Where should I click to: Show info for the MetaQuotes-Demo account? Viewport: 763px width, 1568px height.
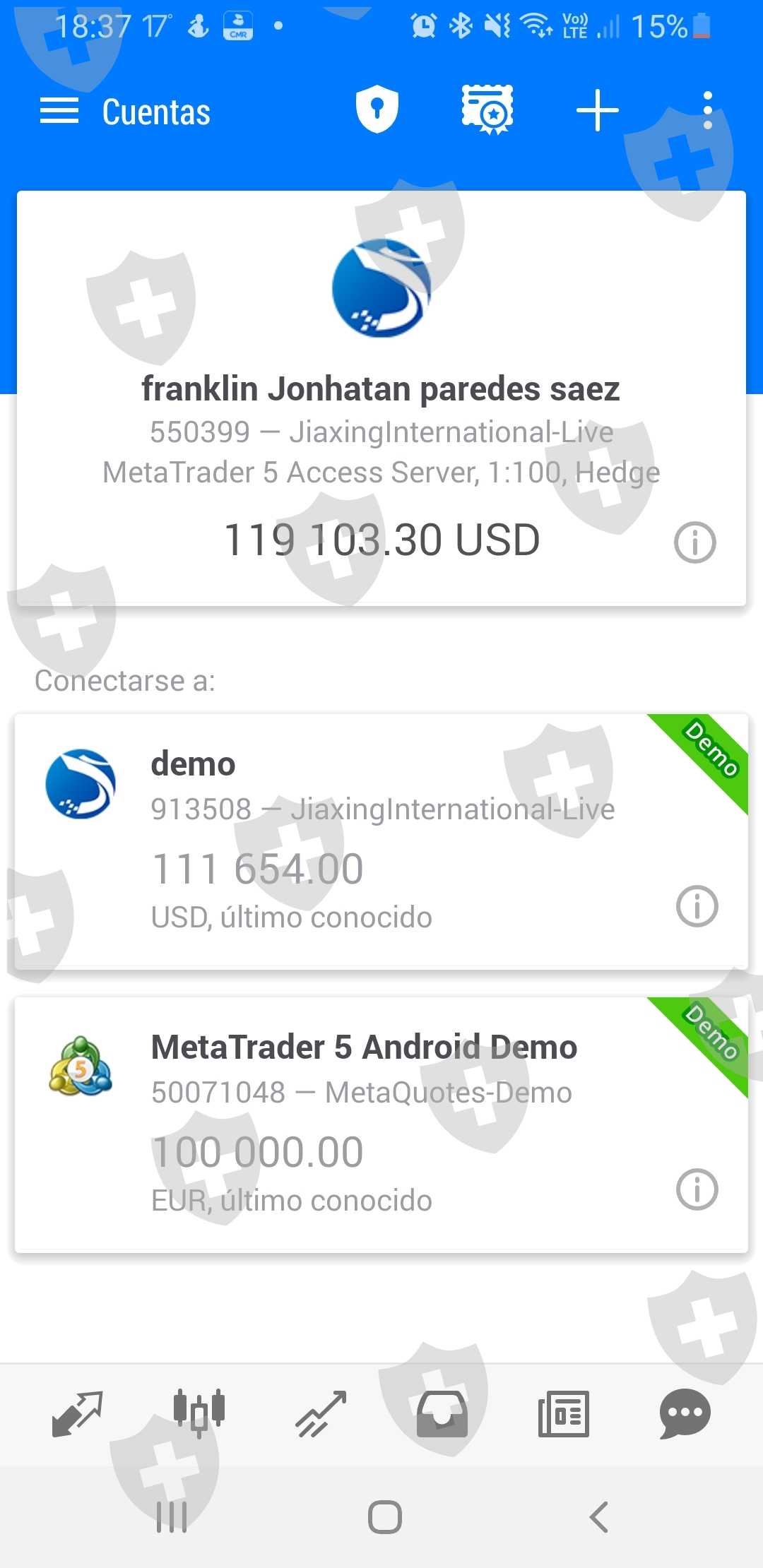click(x=697, y=1189)
